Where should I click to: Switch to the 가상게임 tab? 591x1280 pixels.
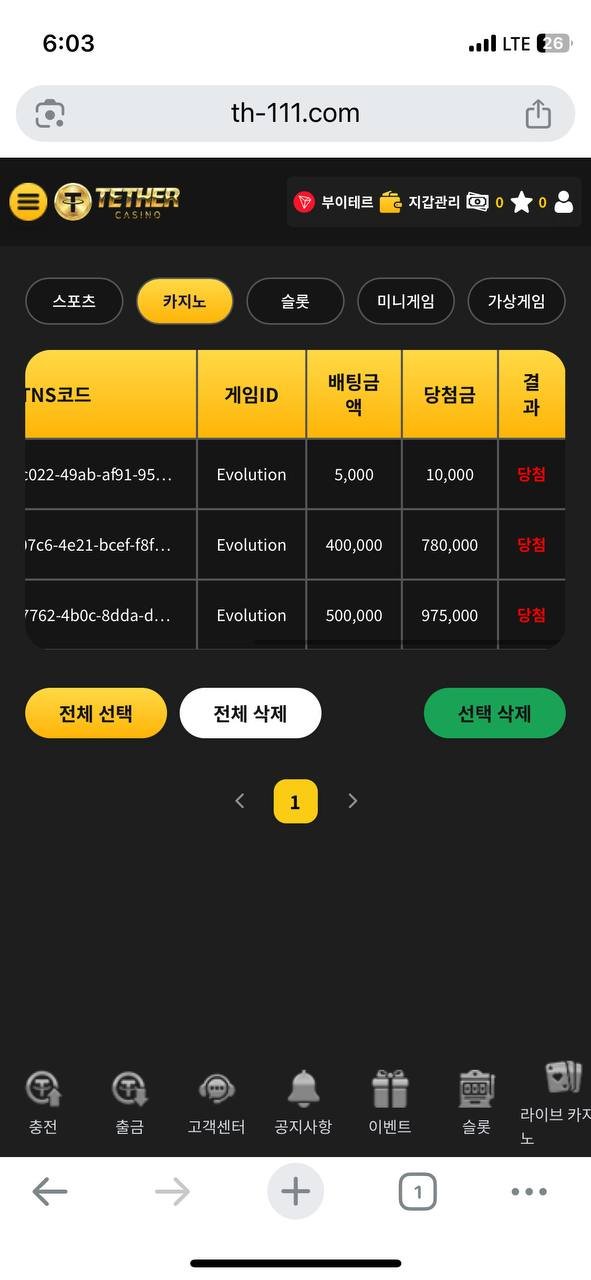516,301
